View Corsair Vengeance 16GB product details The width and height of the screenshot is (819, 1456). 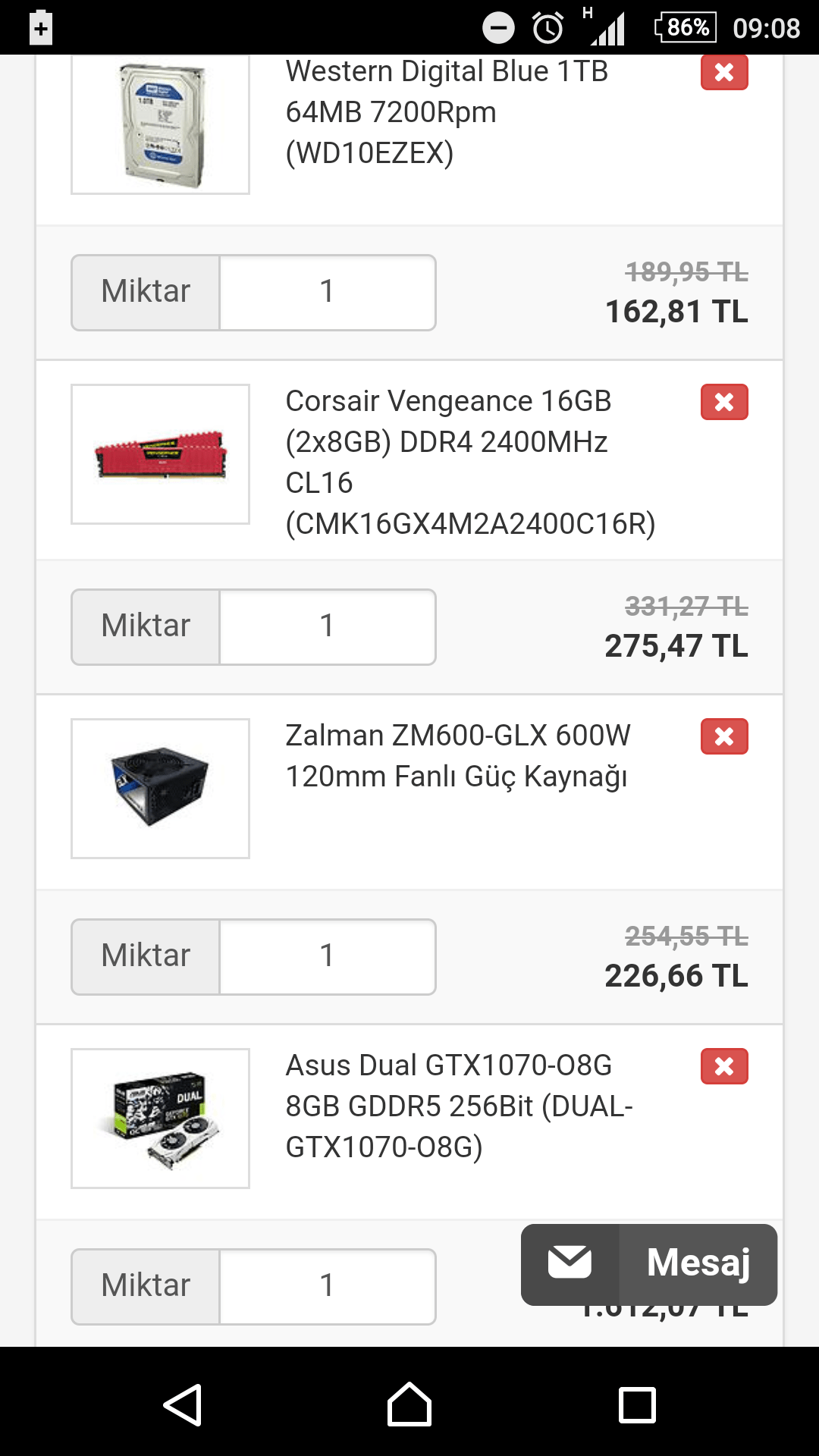click(x=469, y=462)
